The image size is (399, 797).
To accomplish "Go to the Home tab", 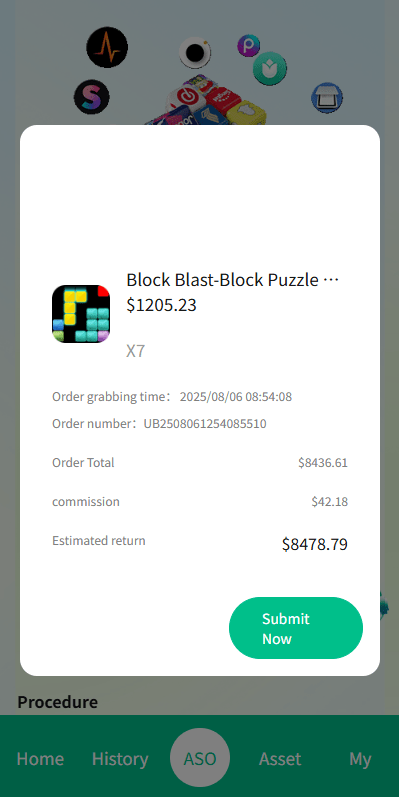I will [x=40, y=759].
